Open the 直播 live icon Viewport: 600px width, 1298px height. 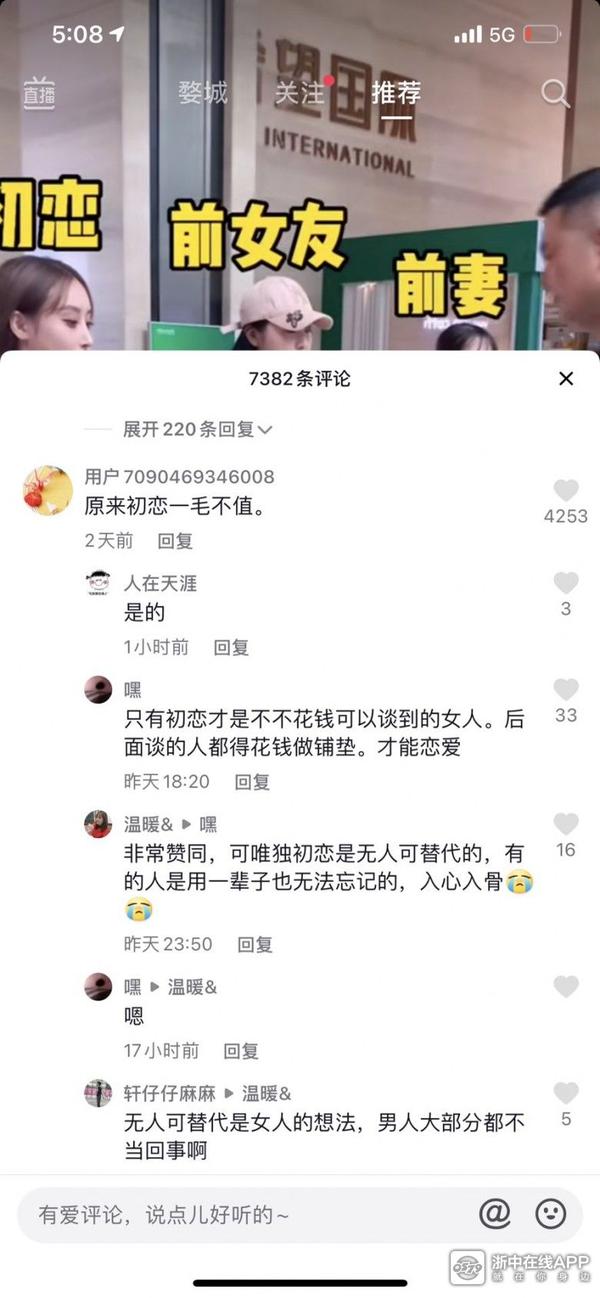tap(39, 93)
